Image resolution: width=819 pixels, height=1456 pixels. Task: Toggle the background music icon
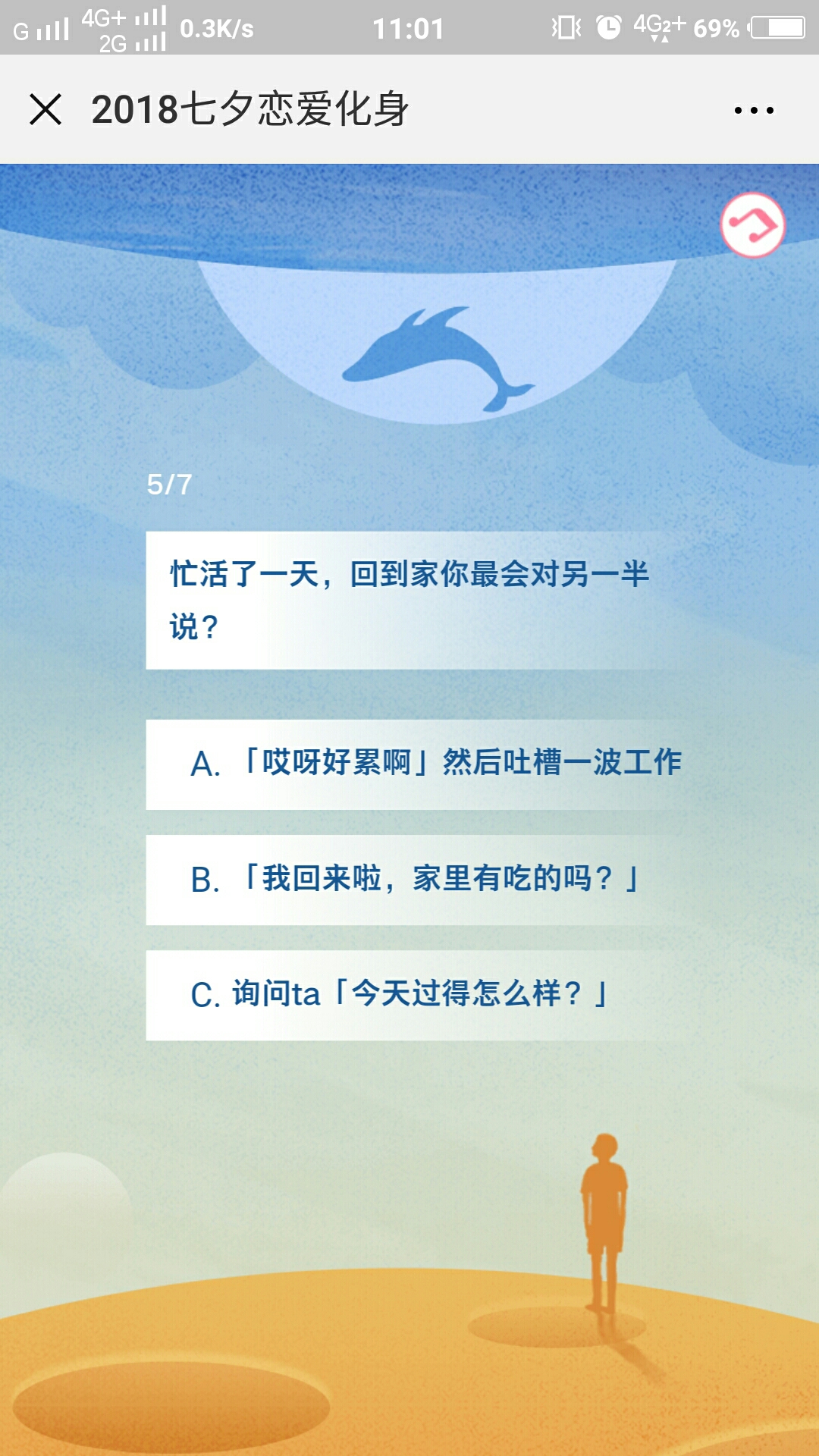coord(752,225)
